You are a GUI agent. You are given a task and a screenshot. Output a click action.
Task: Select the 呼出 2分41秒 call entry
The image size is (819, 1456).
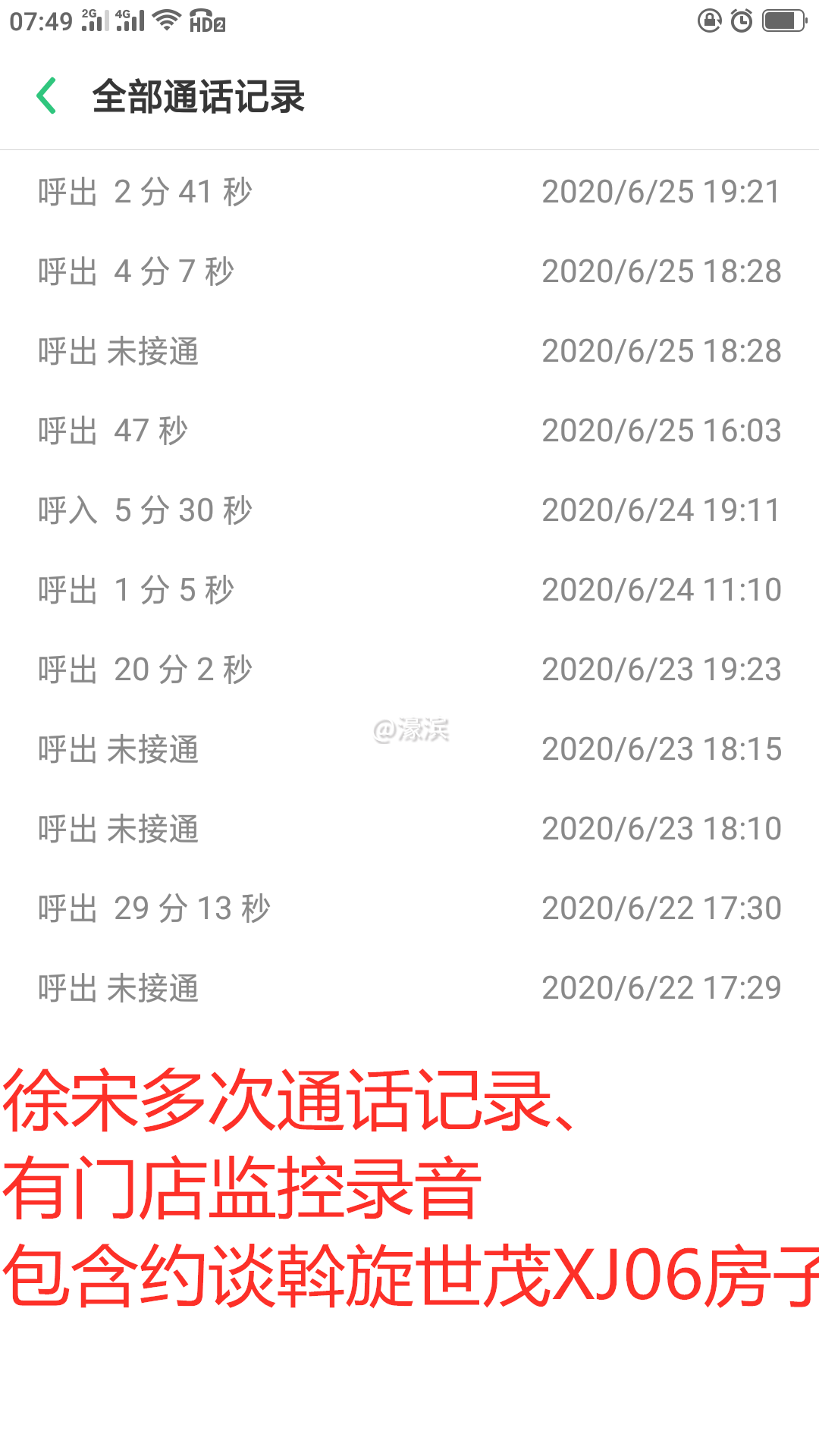(409, 191)
